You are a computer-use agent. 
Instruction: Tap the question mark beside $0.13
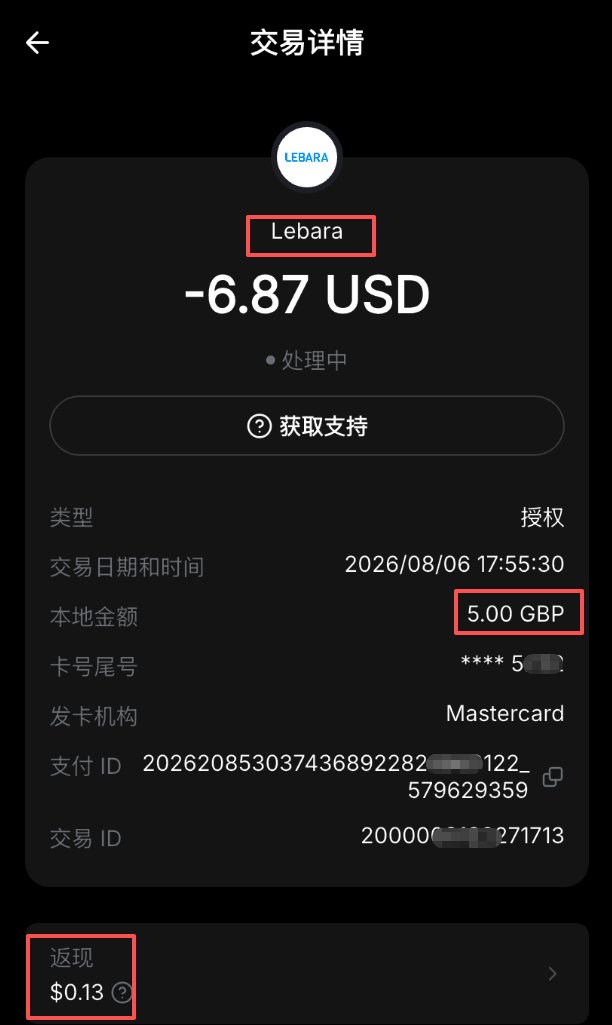click(x=122, y=992)
